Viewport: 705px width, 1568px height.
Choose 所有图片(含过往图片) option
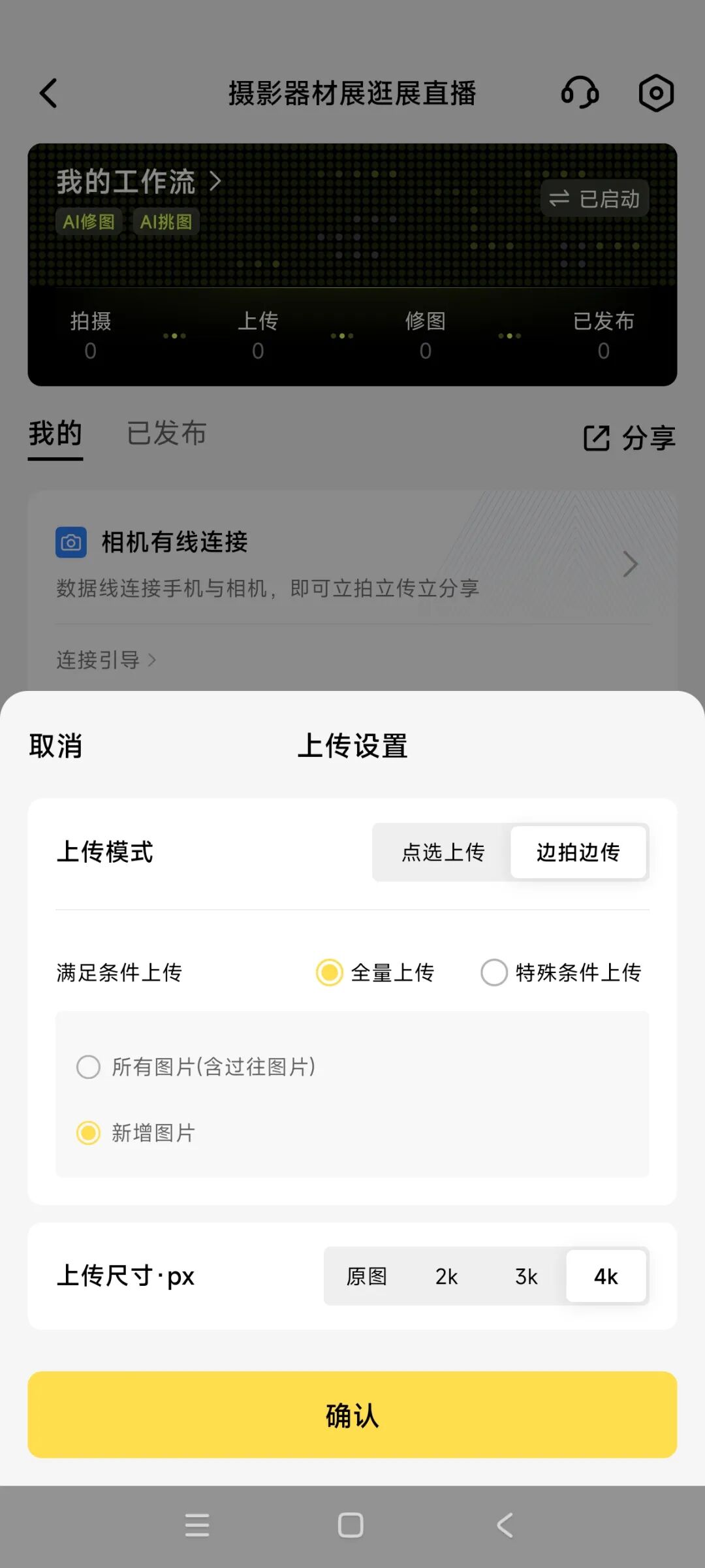tap(89, 1067)
